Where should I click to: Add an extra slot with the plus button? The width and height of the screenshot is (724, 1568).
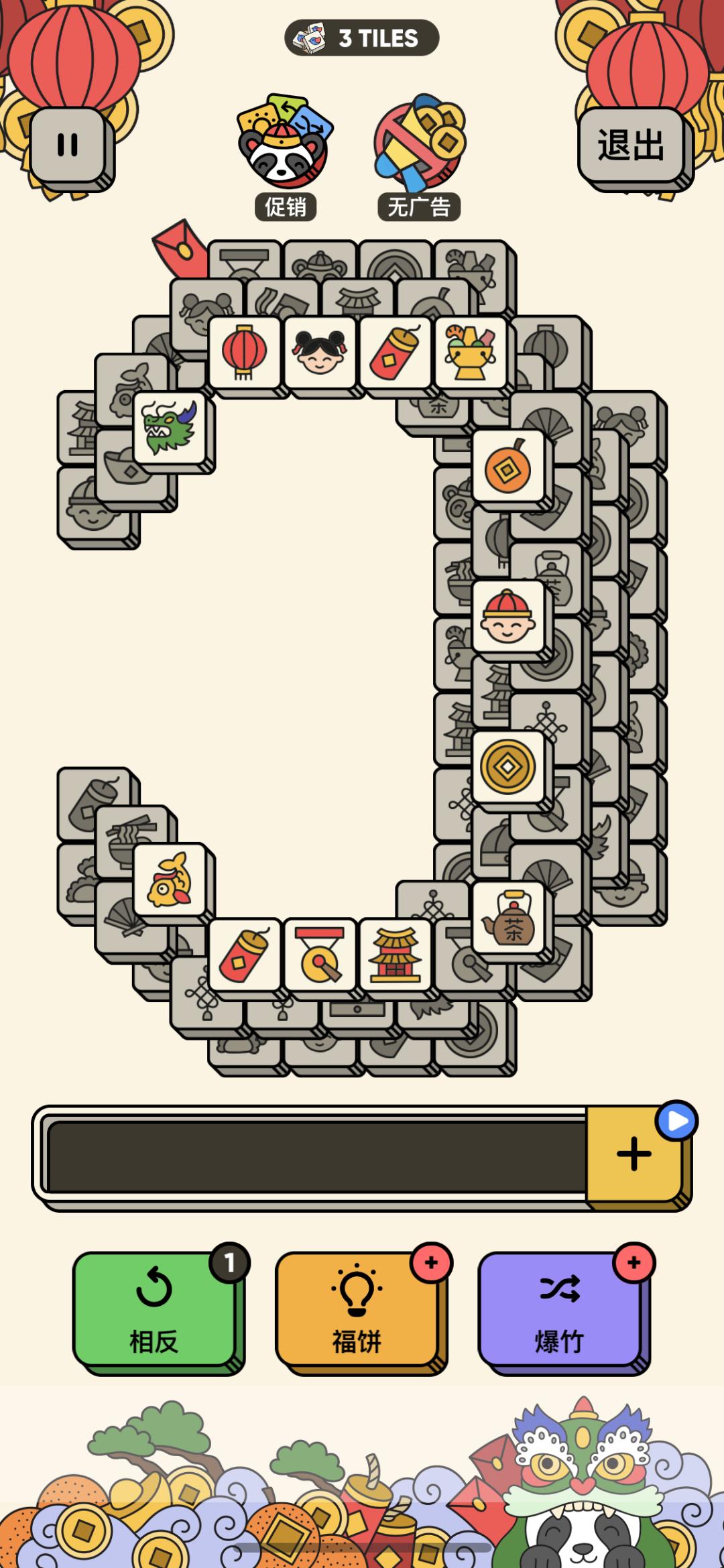(633, 1154)
